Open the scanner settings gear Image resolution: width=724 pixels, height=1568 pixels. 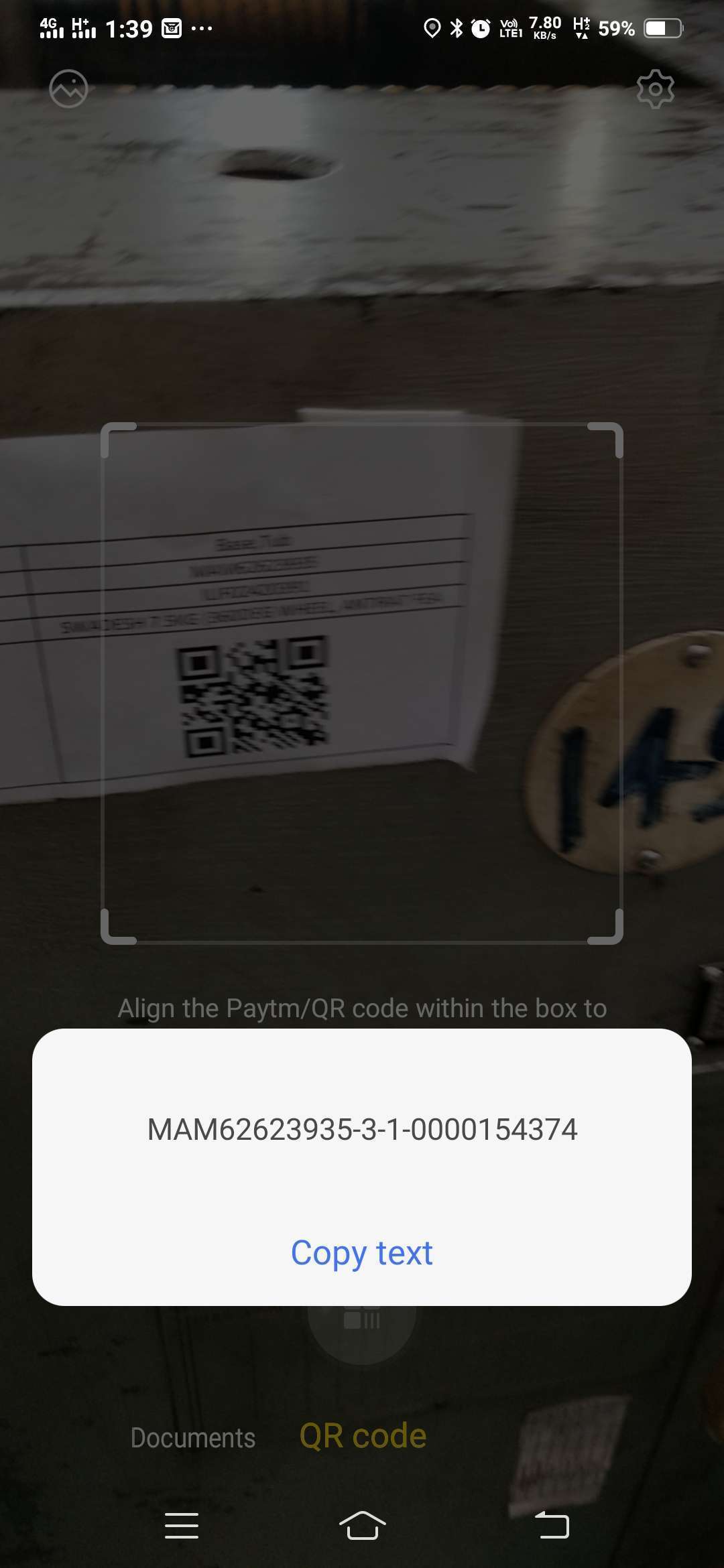pyautogui.click(x=655, y=88)
